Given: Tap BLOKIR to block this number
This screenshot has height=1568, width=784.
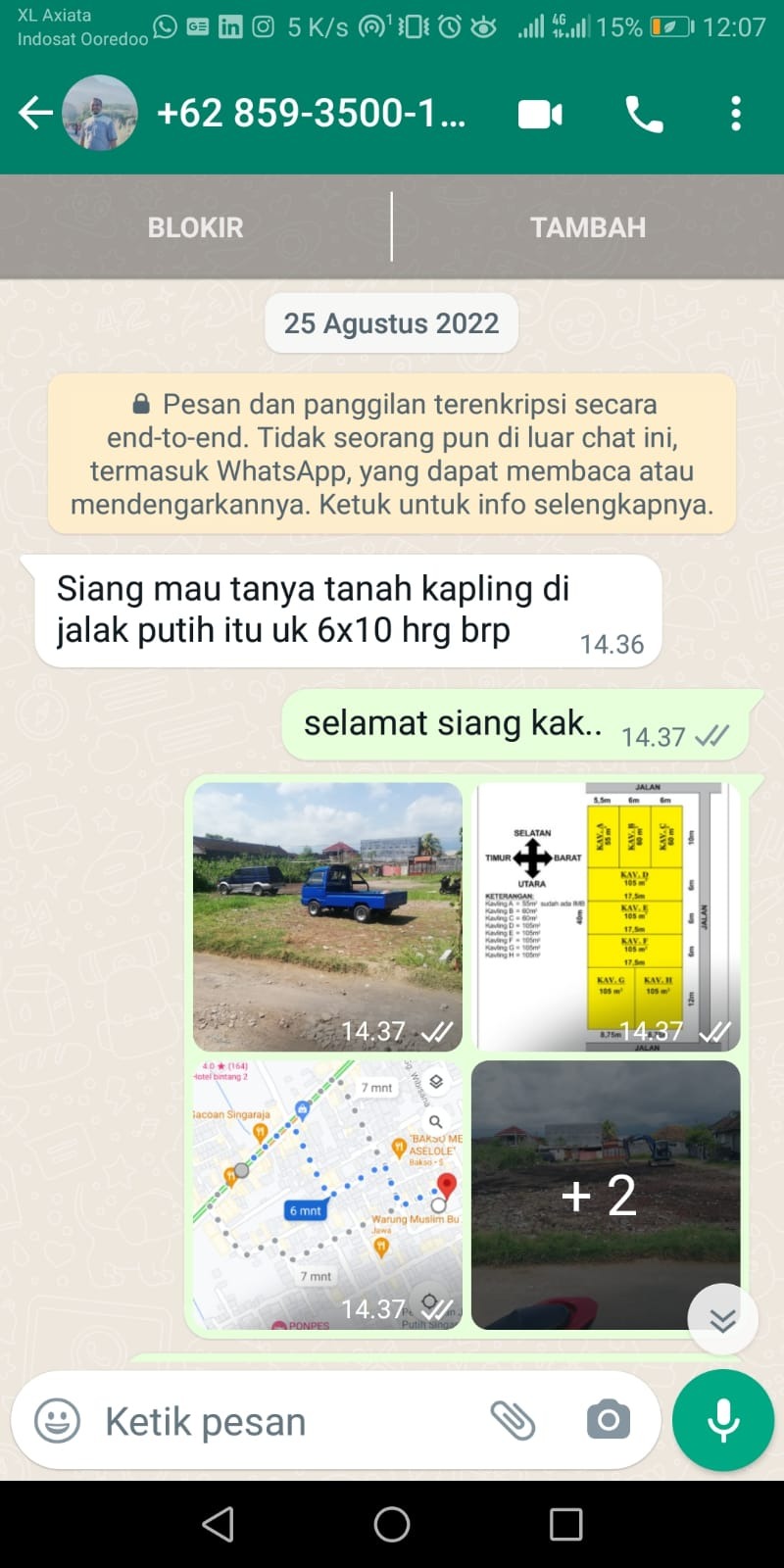Looking at the screenshot, I should click(195, 227).
